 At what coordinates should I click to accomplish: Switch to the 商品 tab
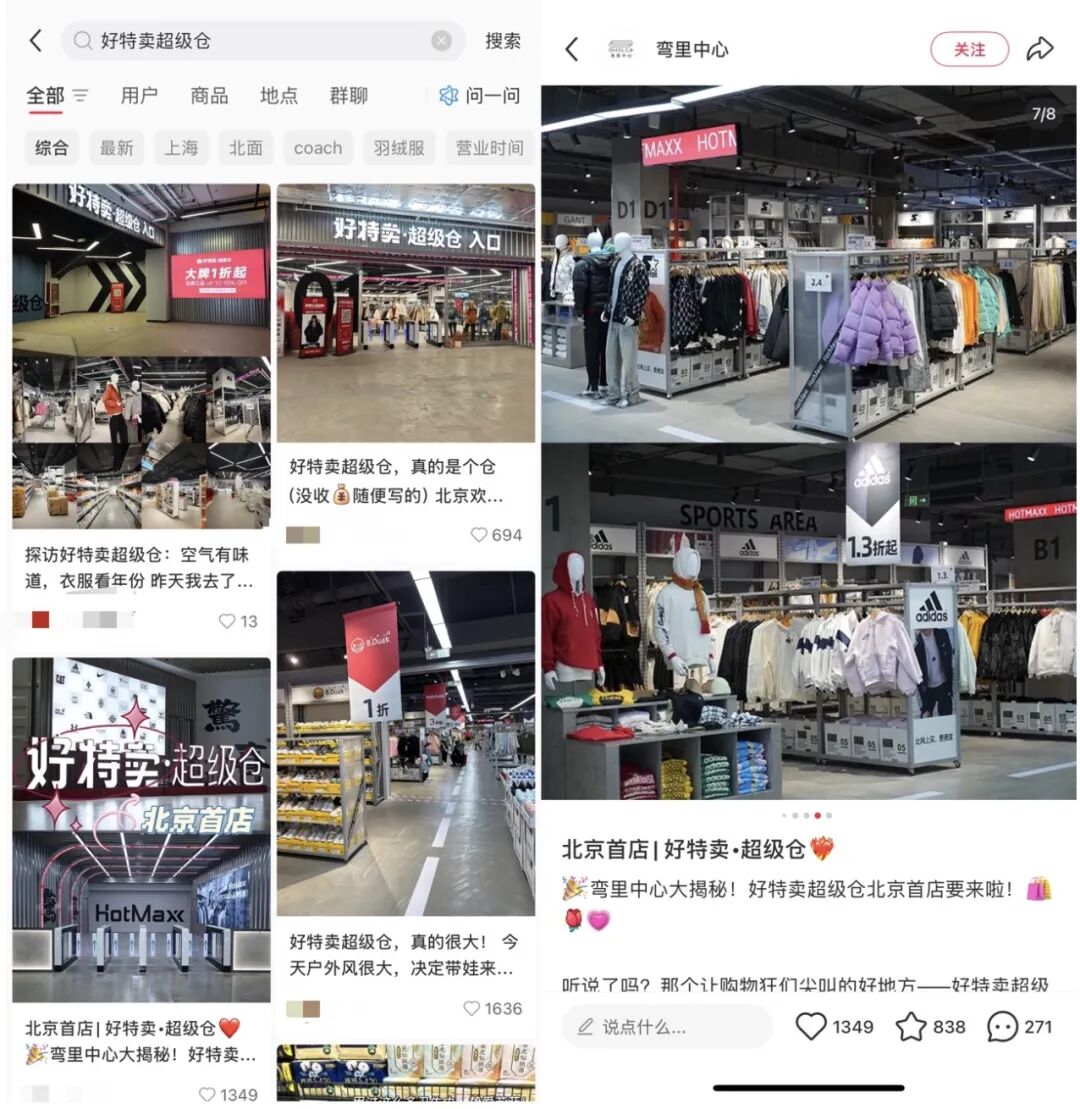coord(209,96)
